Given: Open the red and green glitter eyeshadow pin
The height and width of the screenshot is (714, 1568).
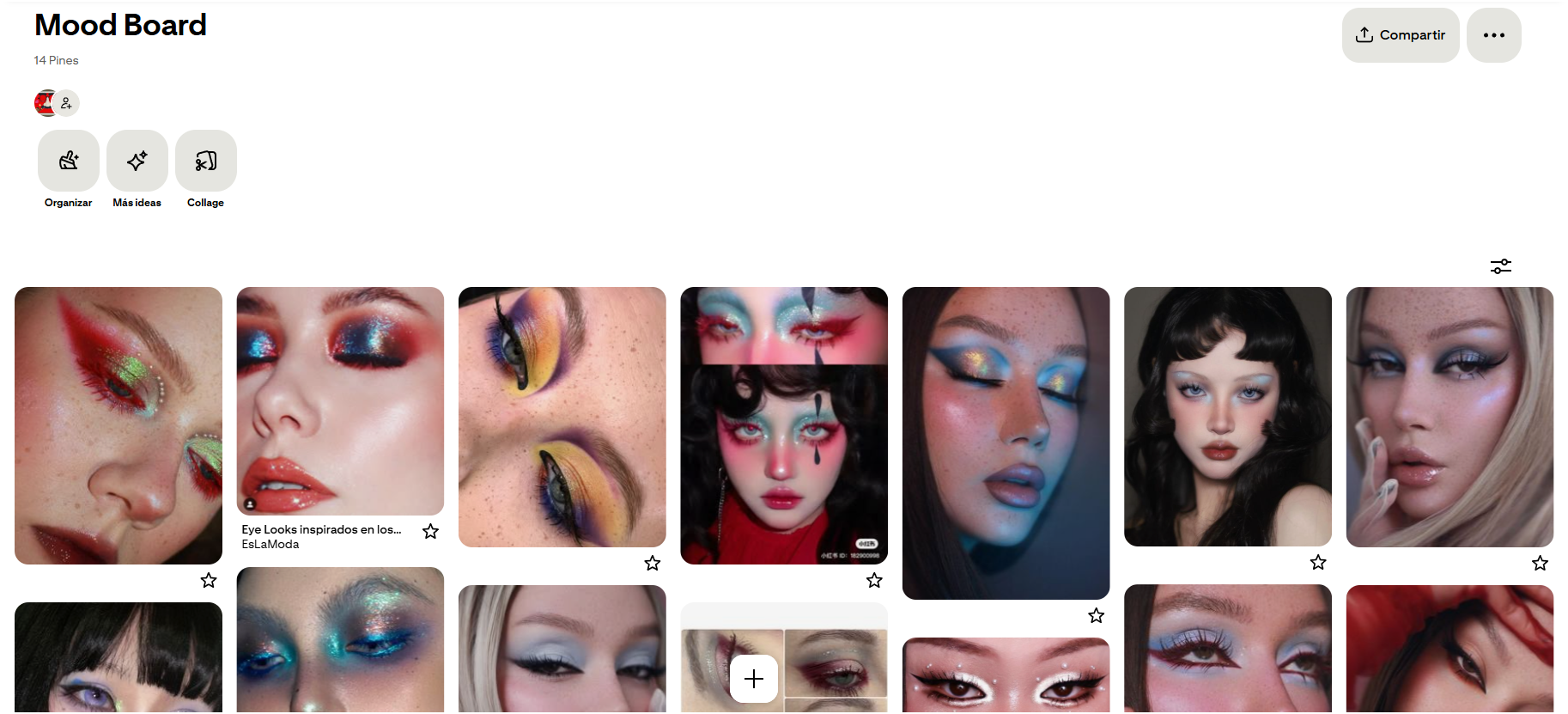Looking at the screenshot, I should point(119,425).
